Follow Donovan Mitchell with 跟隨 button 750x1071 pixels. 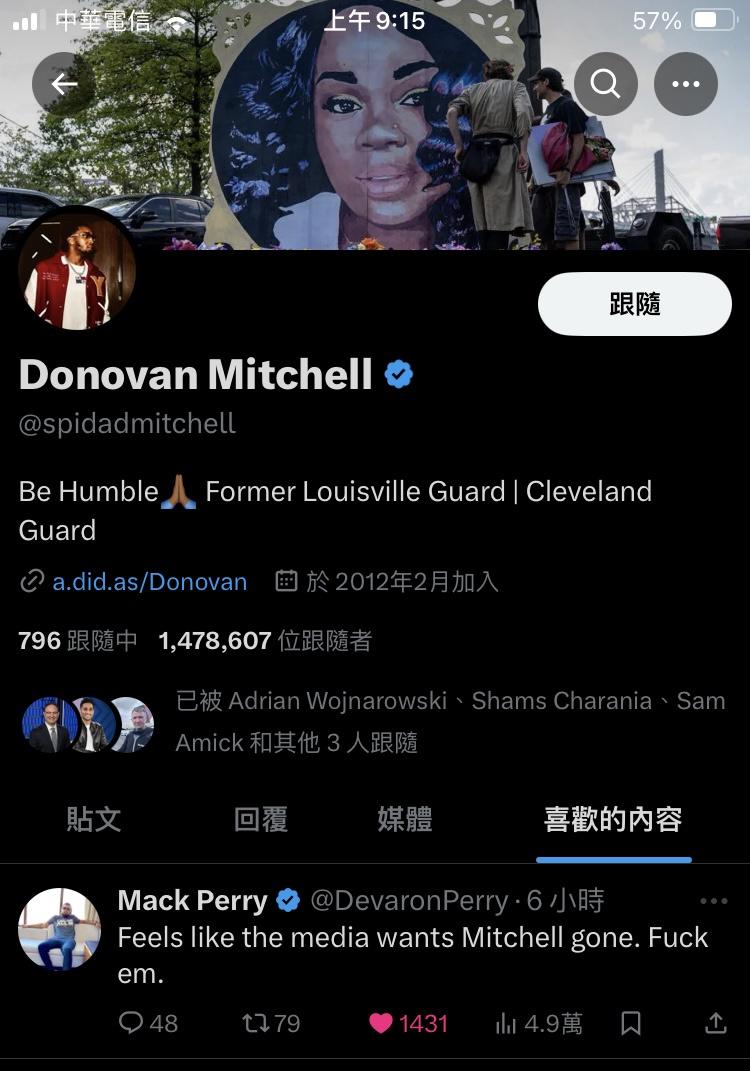point(635,304)
